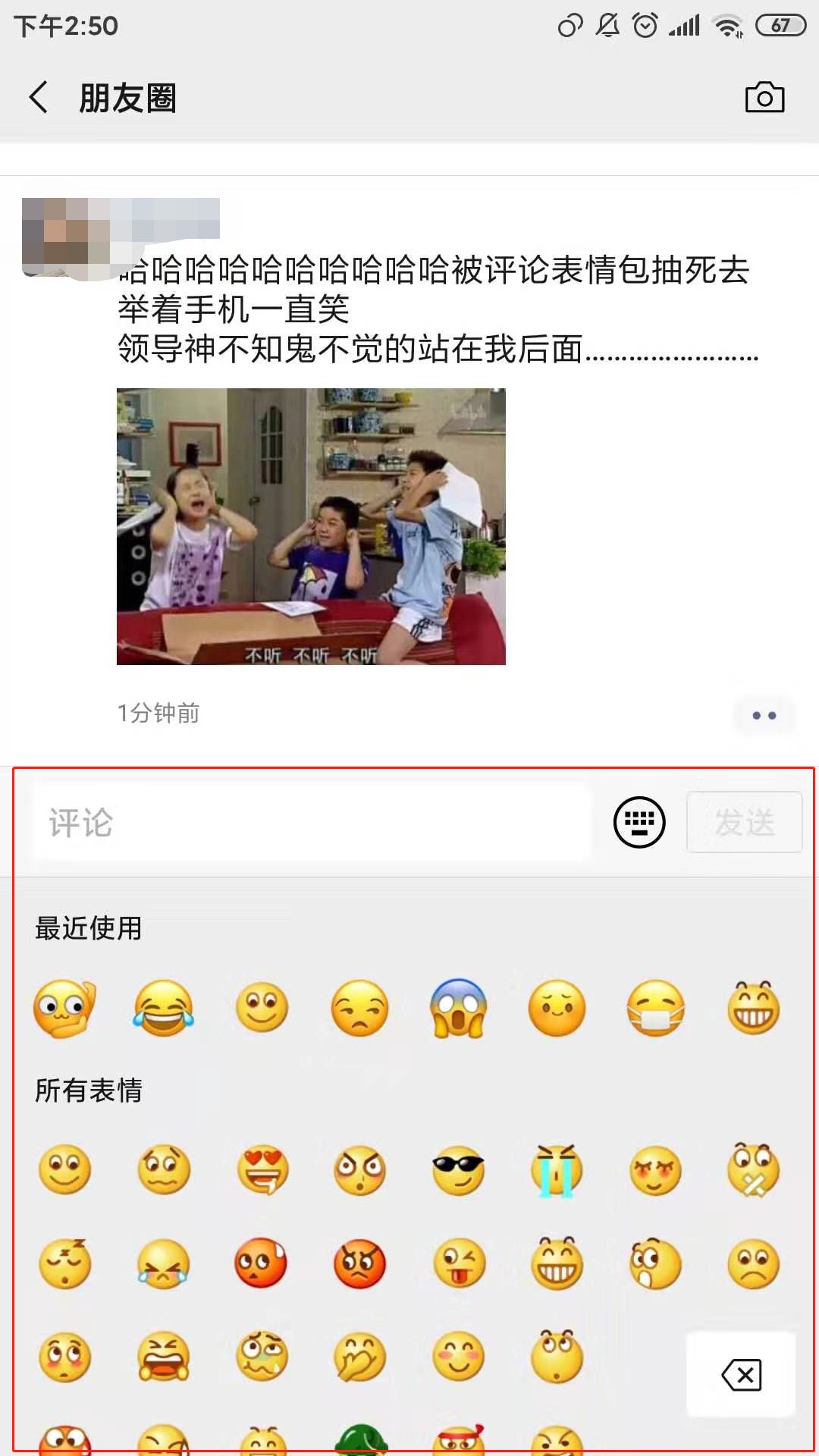The width and height of the screenshot is (819, 1456).
Task: Add the winking tongue-out emoji
Action: click(459, 1264)
